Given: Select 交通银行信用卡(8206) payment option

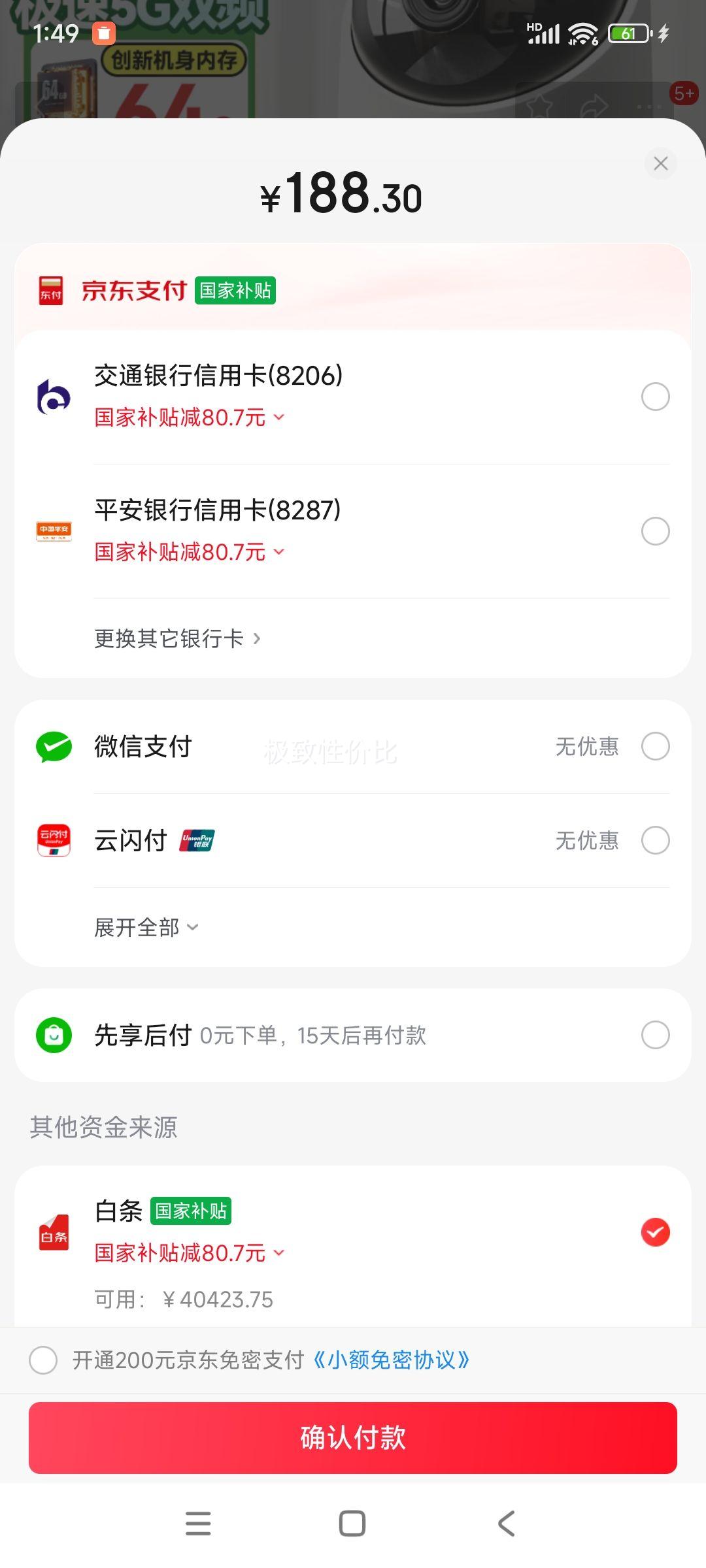Looking at the screenshot, I should (x=655, y=396).
